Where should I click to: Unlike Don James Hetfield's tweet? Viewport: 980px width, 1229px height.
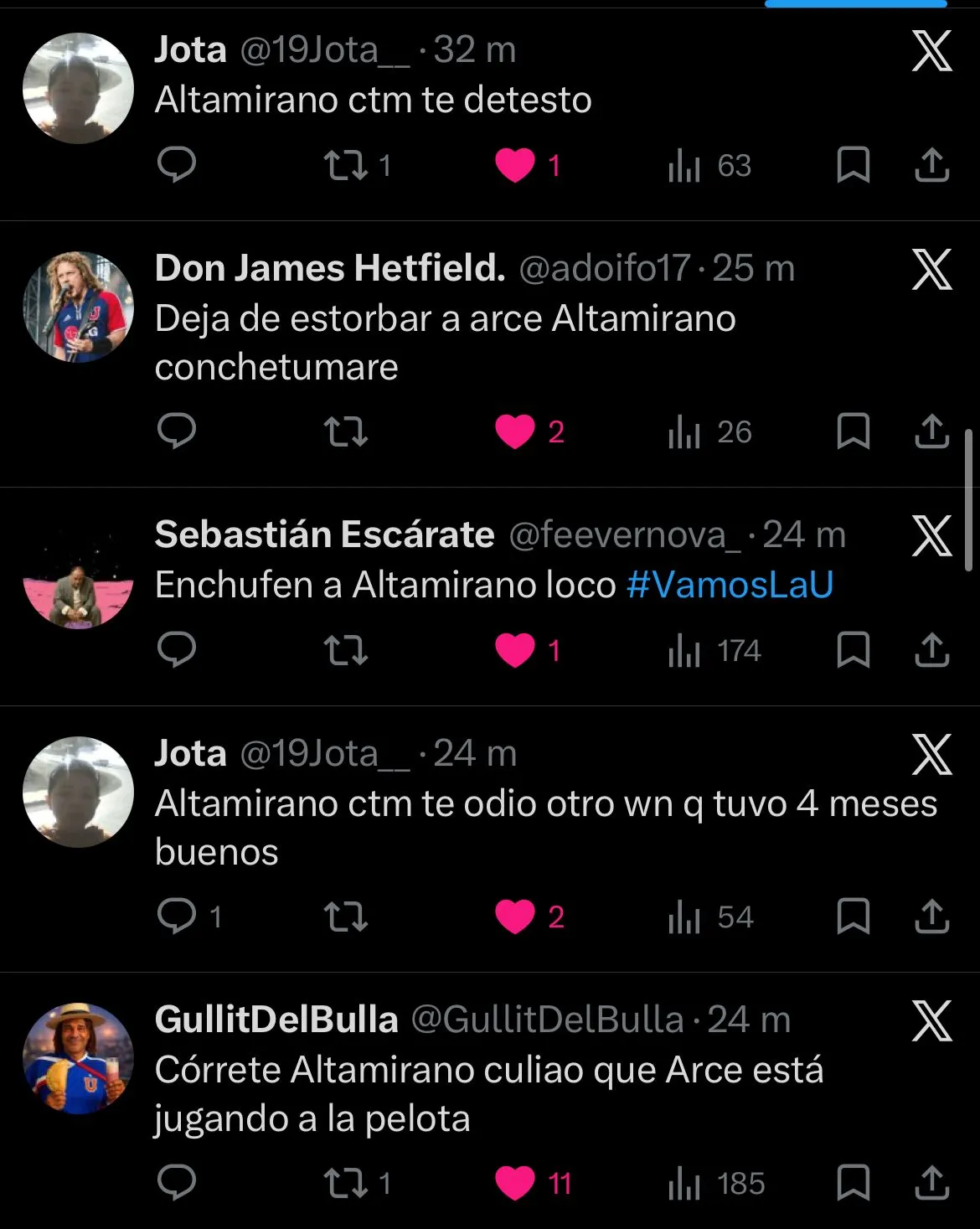coord(515,431)
